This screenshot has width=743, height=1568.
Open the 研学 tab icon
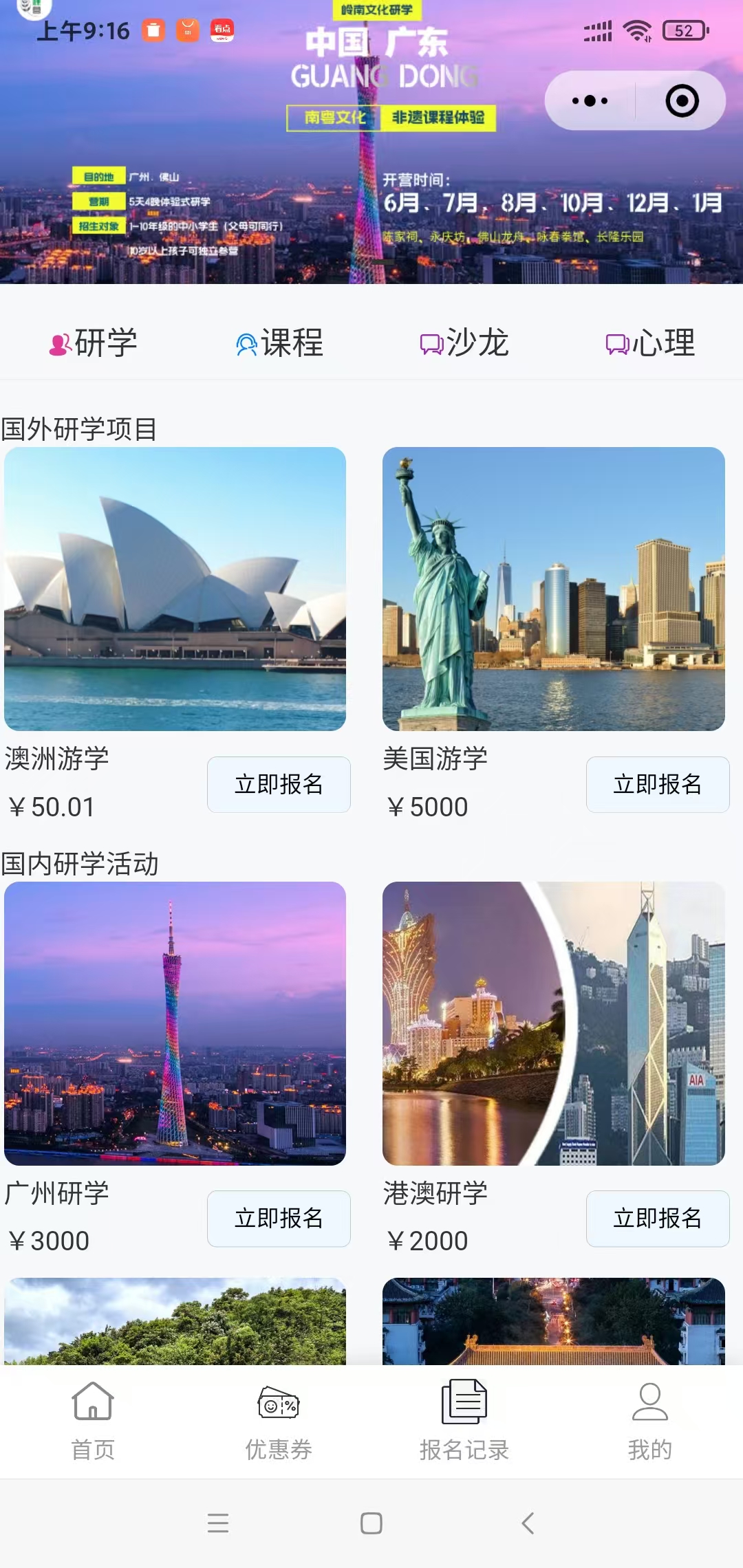(59, 342)
